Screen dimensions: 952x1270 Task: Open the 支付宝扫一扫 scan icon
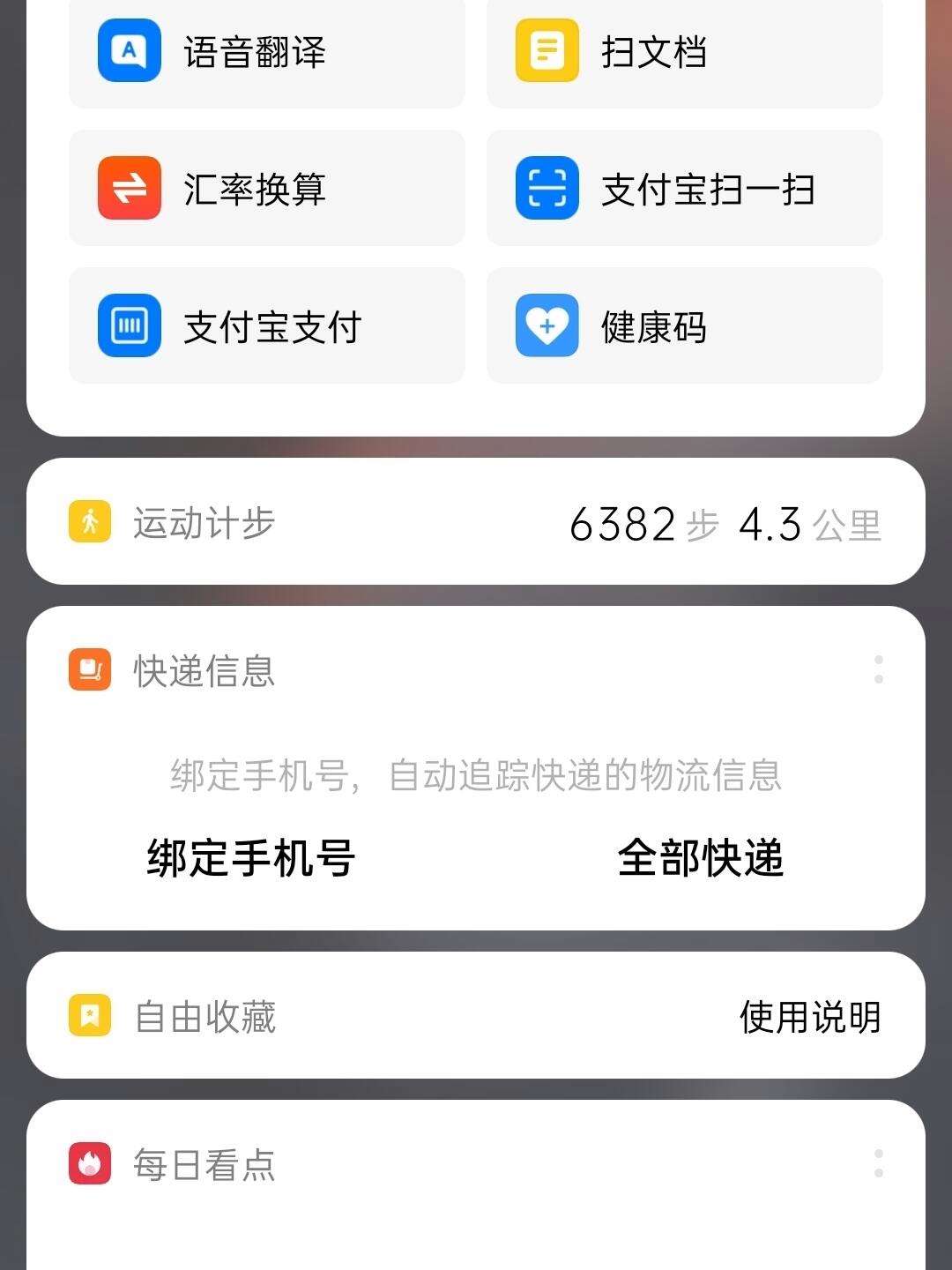(x=547, y=188)
